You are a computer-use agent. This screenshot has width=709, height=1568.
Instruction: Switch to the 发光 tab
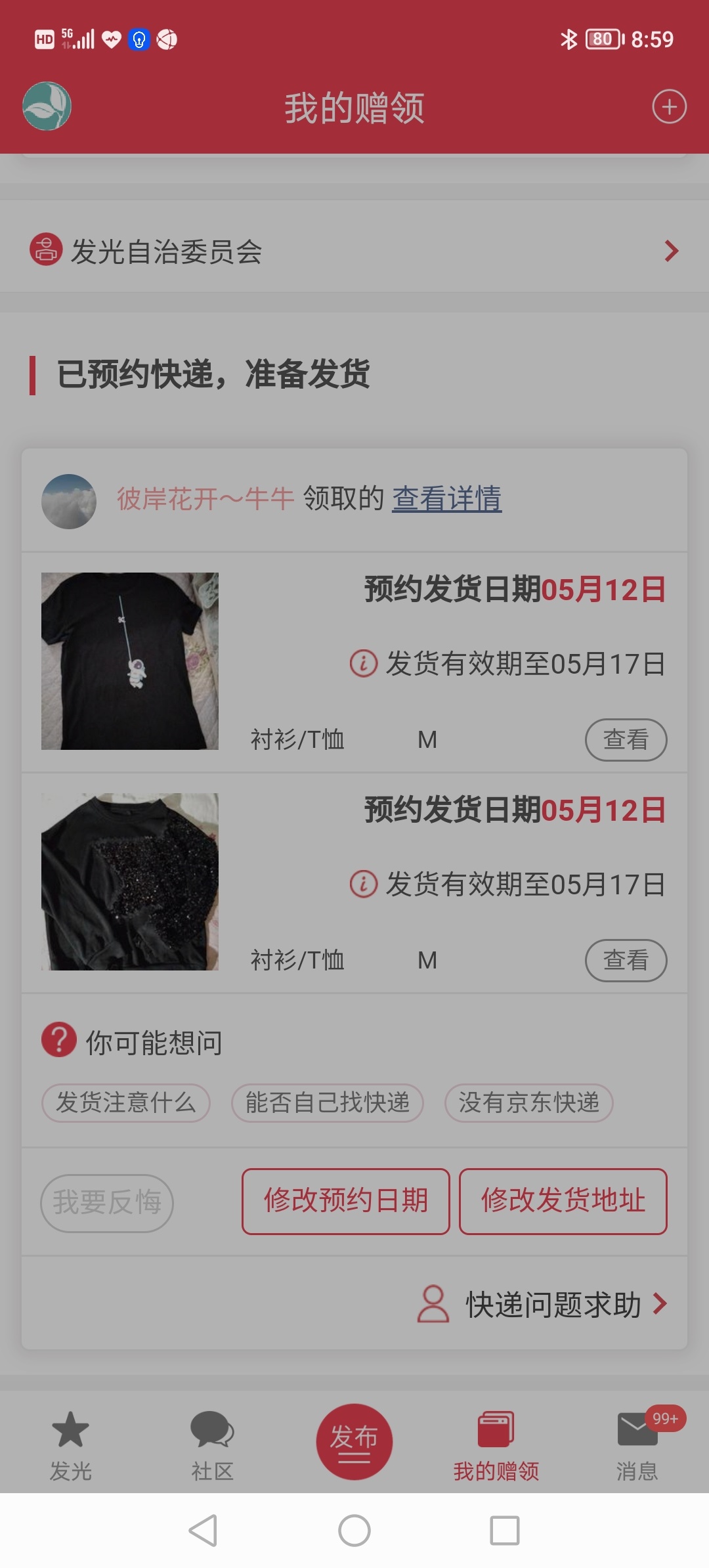(70, 1446)
